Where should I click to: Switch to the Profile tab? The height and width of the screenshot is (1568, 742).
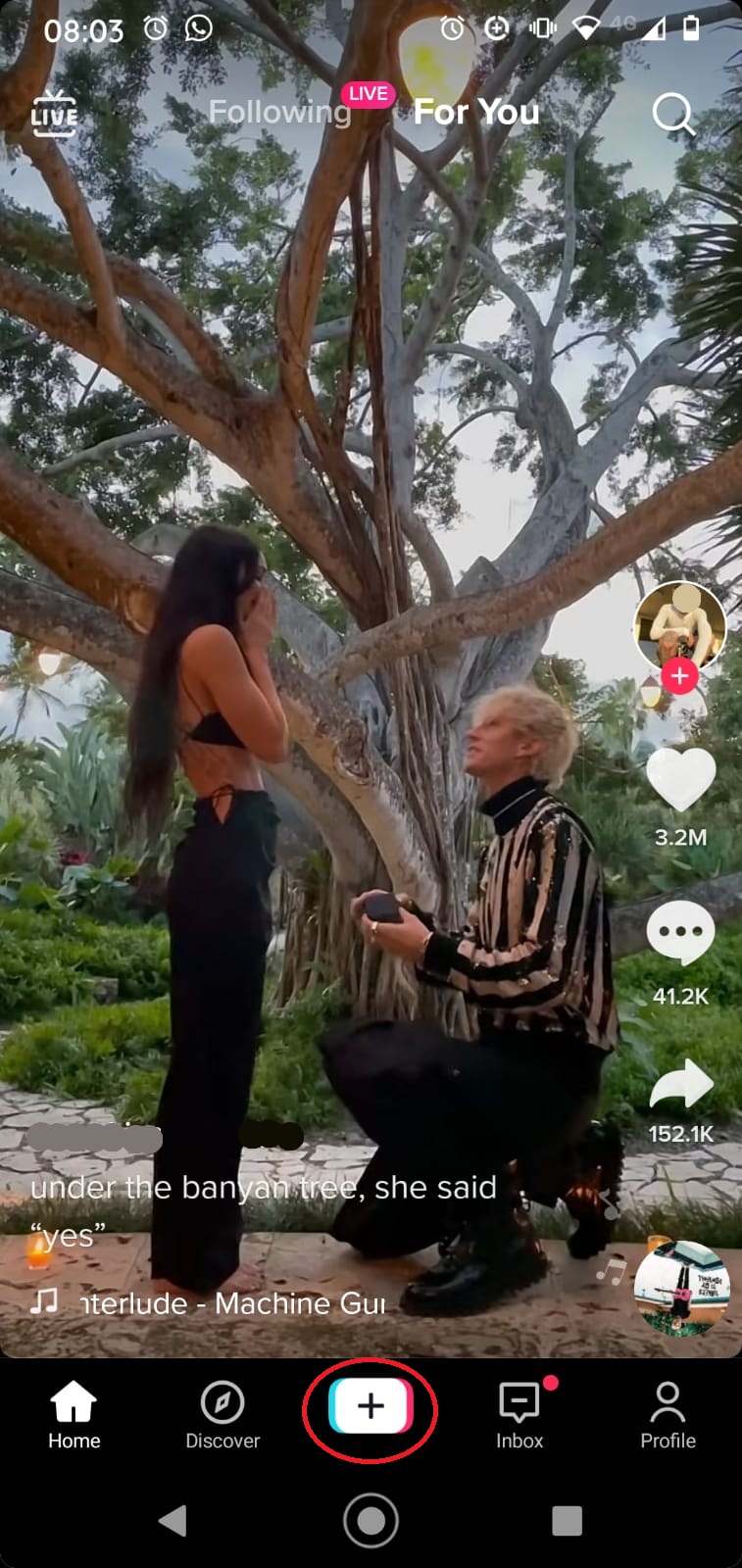668,1415
